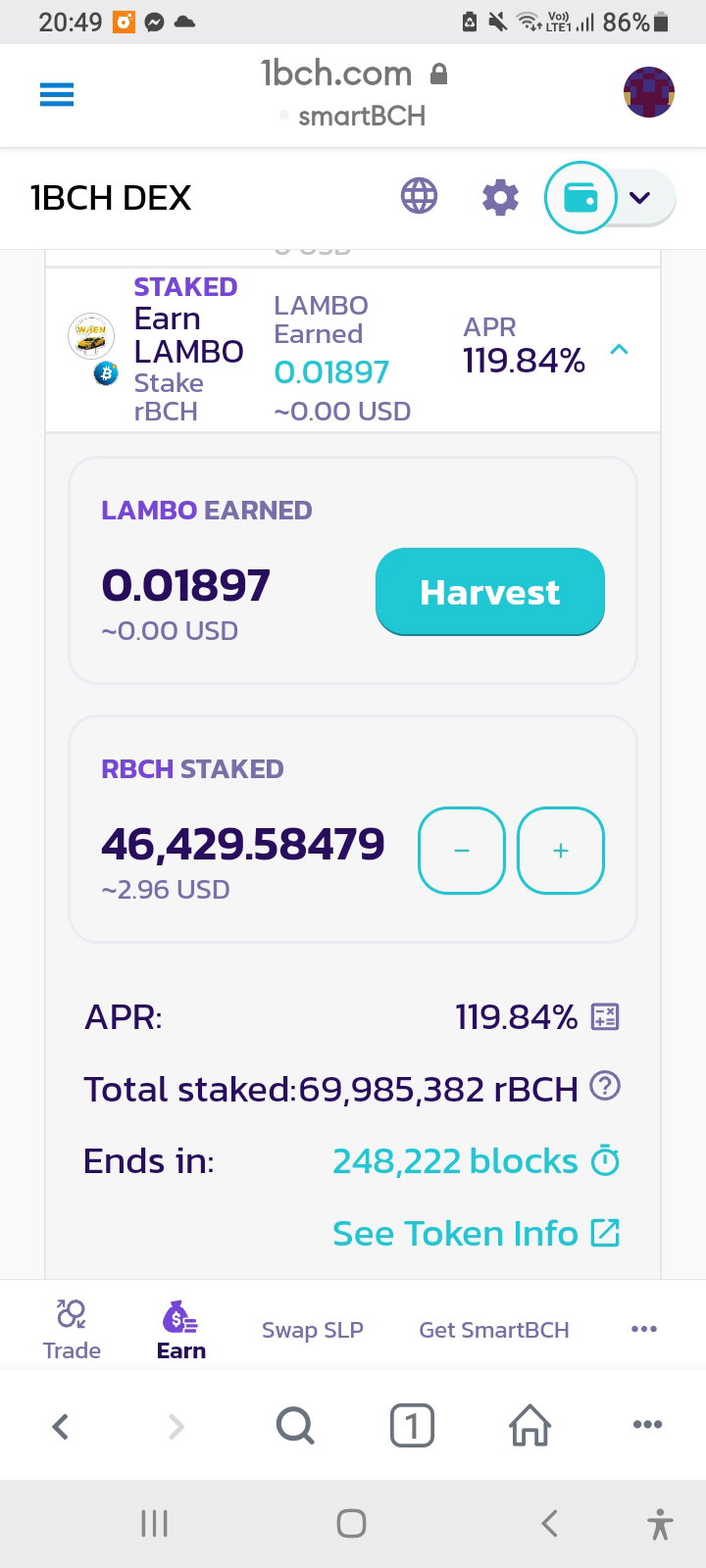Open the language globe selector
706x1568 pixels.
click(x=419, y=197)
